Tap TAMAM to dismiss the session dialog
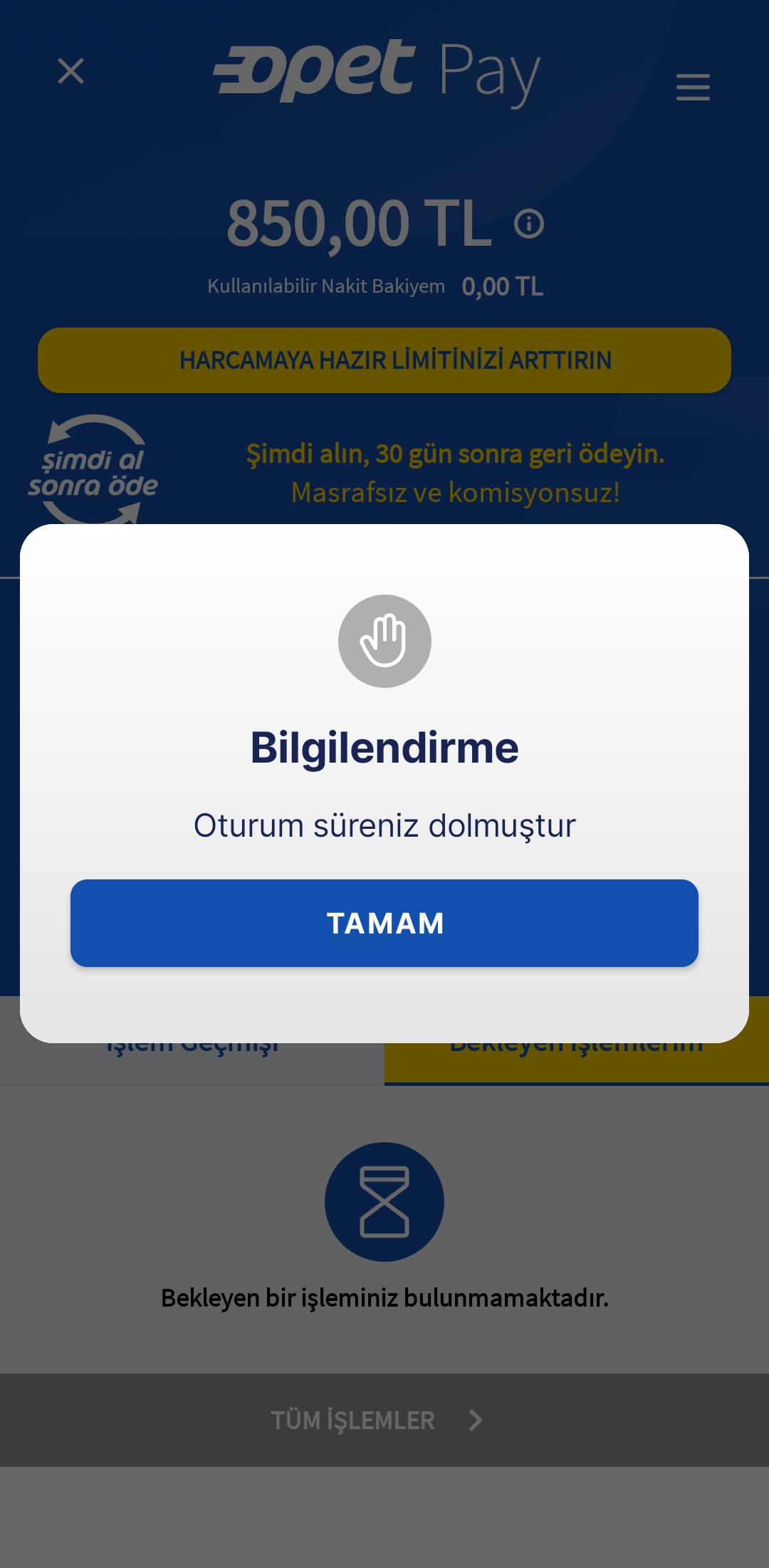 384,923
